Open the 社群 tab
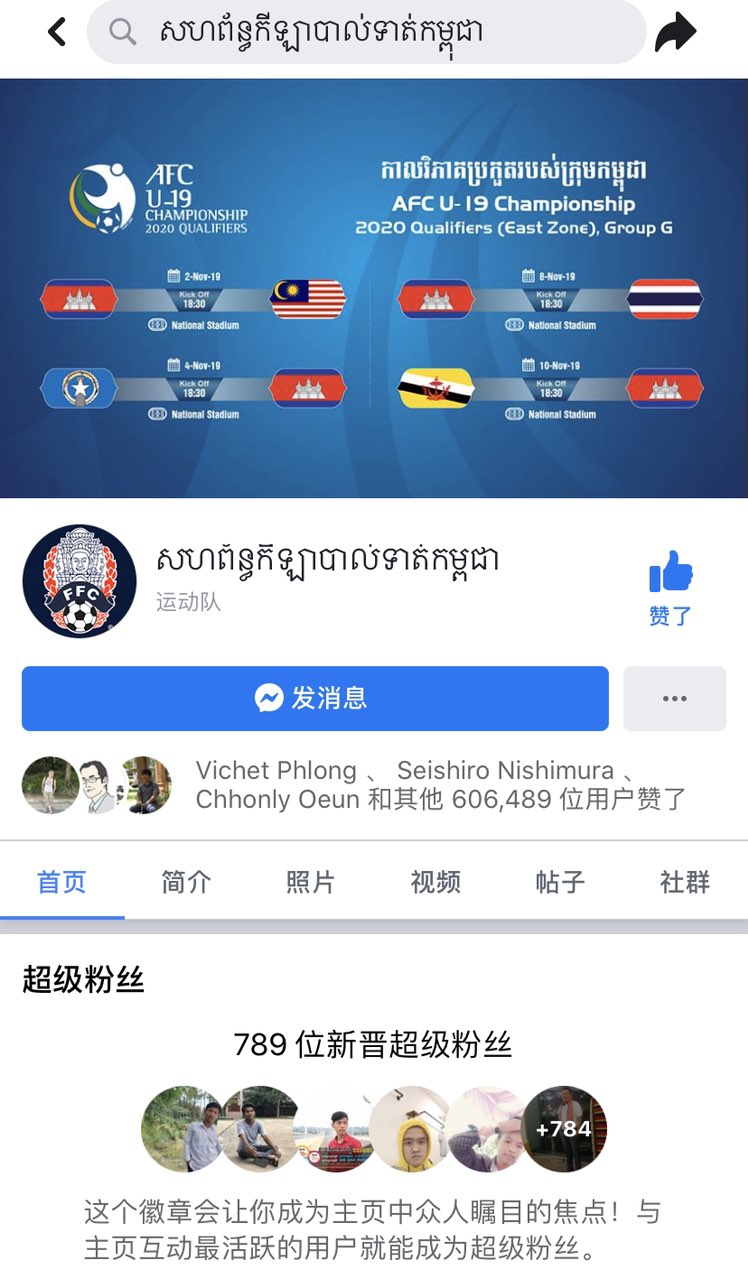The image size is (748, 1278). [684, 882]
